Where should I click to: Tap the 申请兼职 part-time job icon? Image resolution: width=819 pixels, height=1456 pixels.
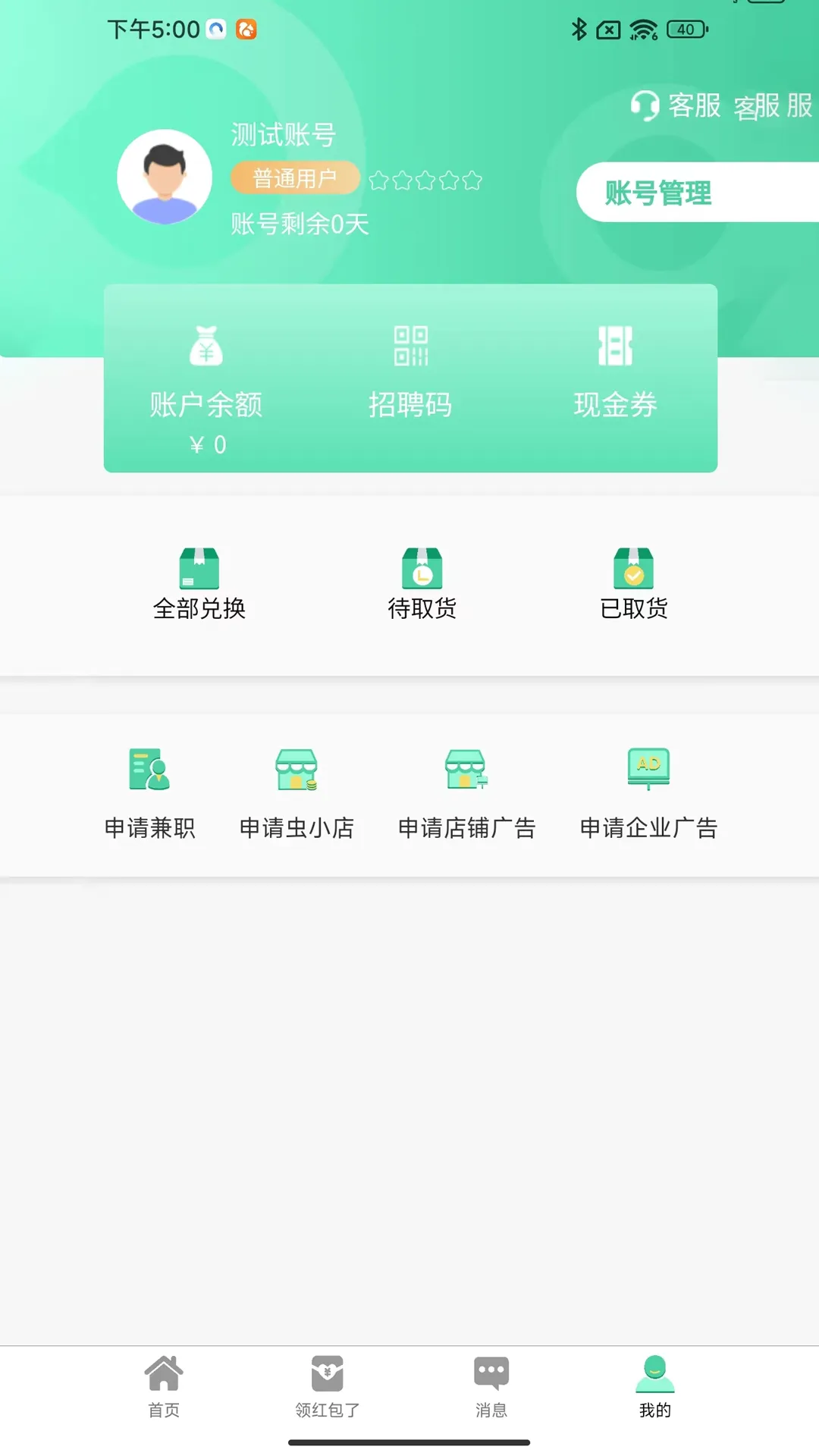click(x=149, y=770)
